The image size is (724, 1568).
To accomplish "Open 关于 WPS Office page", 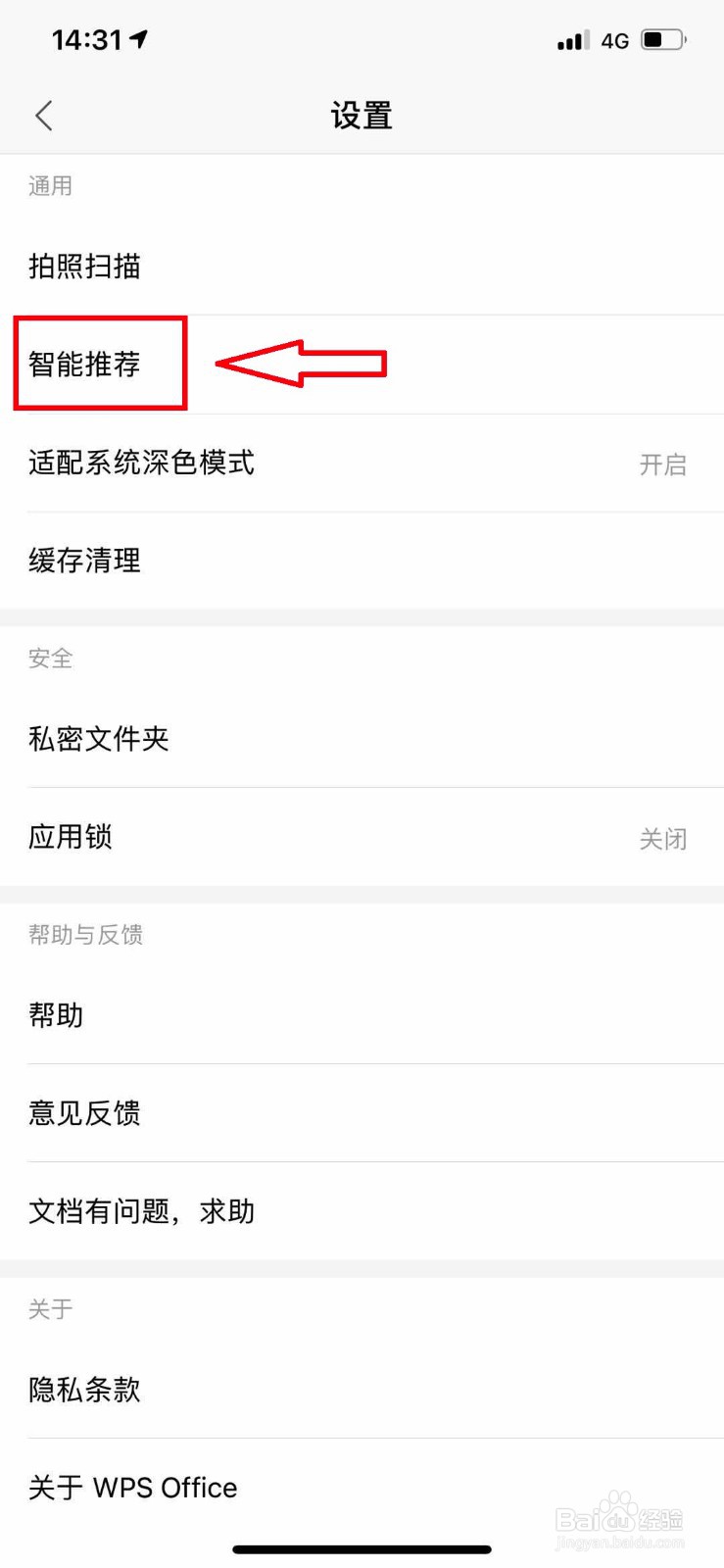I will coord(132,1487).
